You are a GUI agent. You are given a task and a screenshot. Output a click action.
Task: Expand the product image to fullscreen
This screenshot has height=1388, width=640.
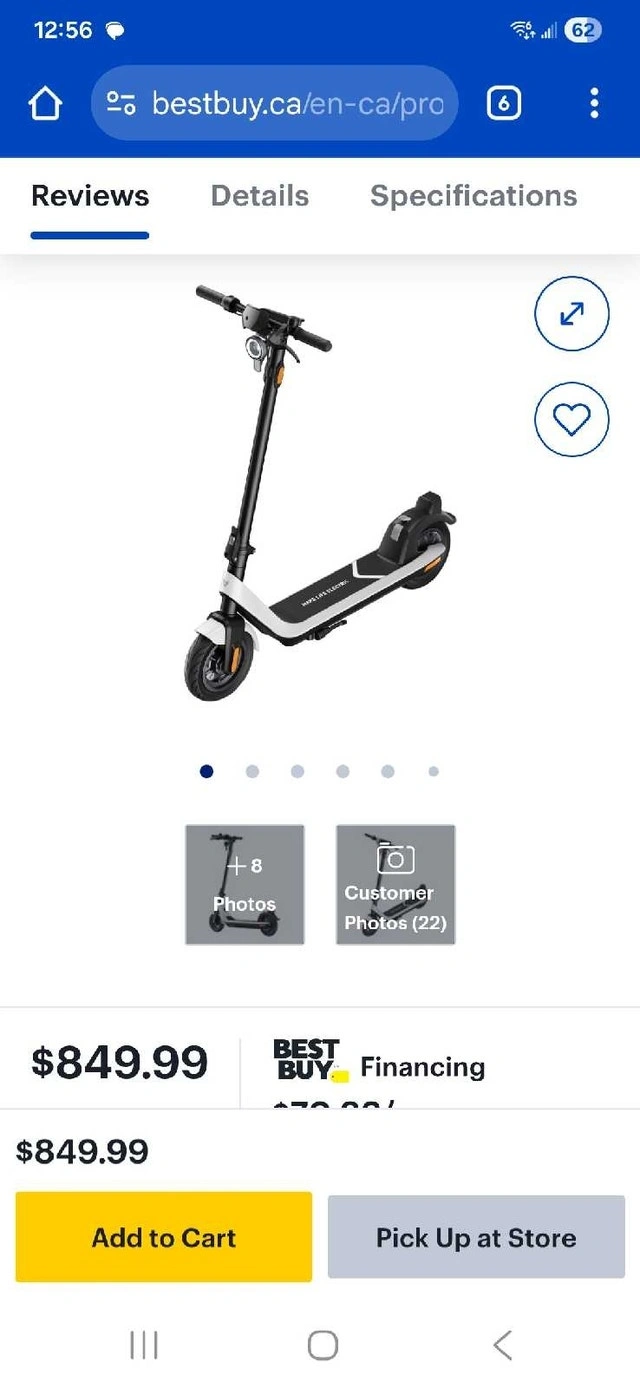point(571,314)
